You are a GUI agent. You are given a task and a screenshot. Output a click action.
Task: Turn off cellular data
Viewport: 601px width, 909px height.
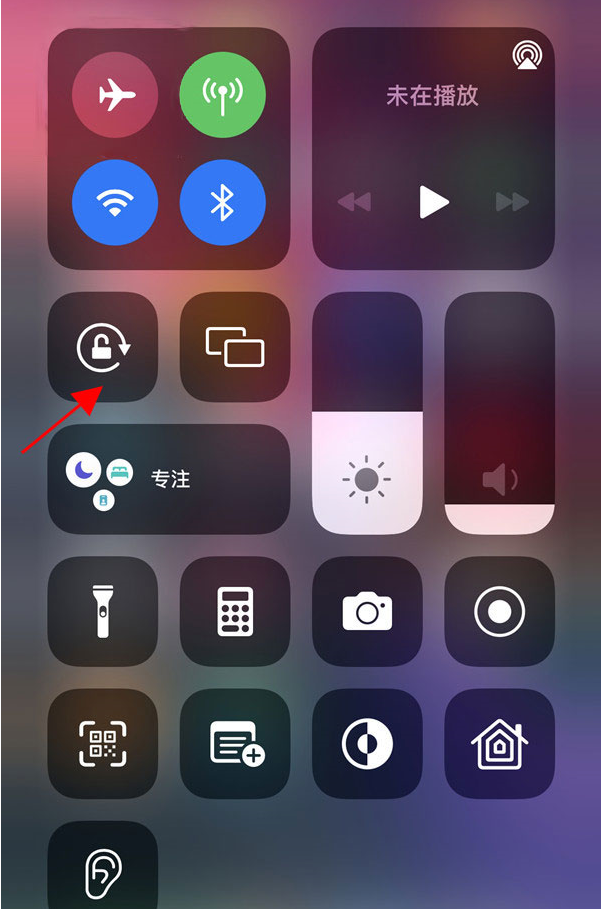(222, 95)
